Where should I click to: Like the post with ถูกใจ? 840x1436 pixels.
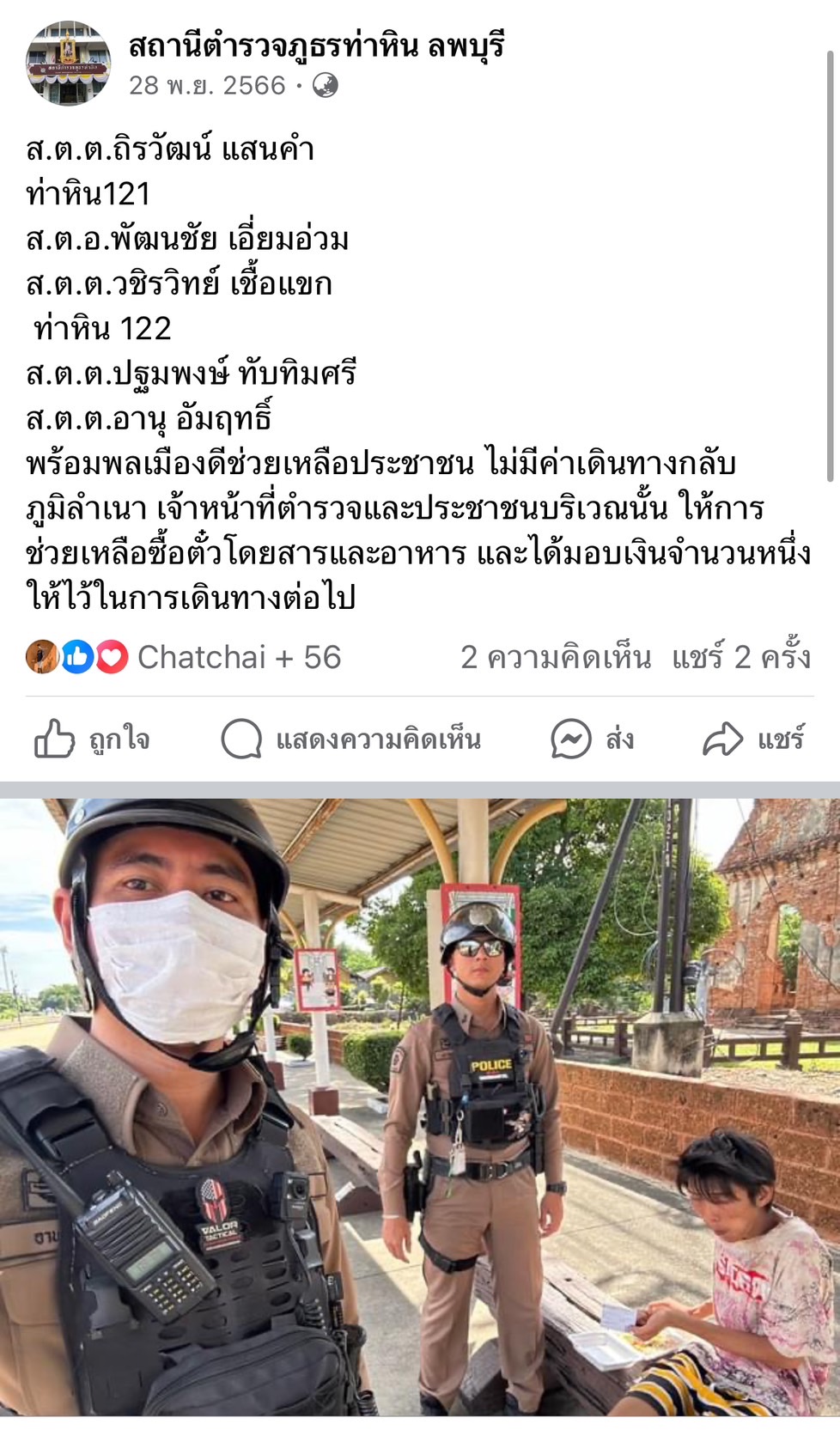click(x=92, y=739)
